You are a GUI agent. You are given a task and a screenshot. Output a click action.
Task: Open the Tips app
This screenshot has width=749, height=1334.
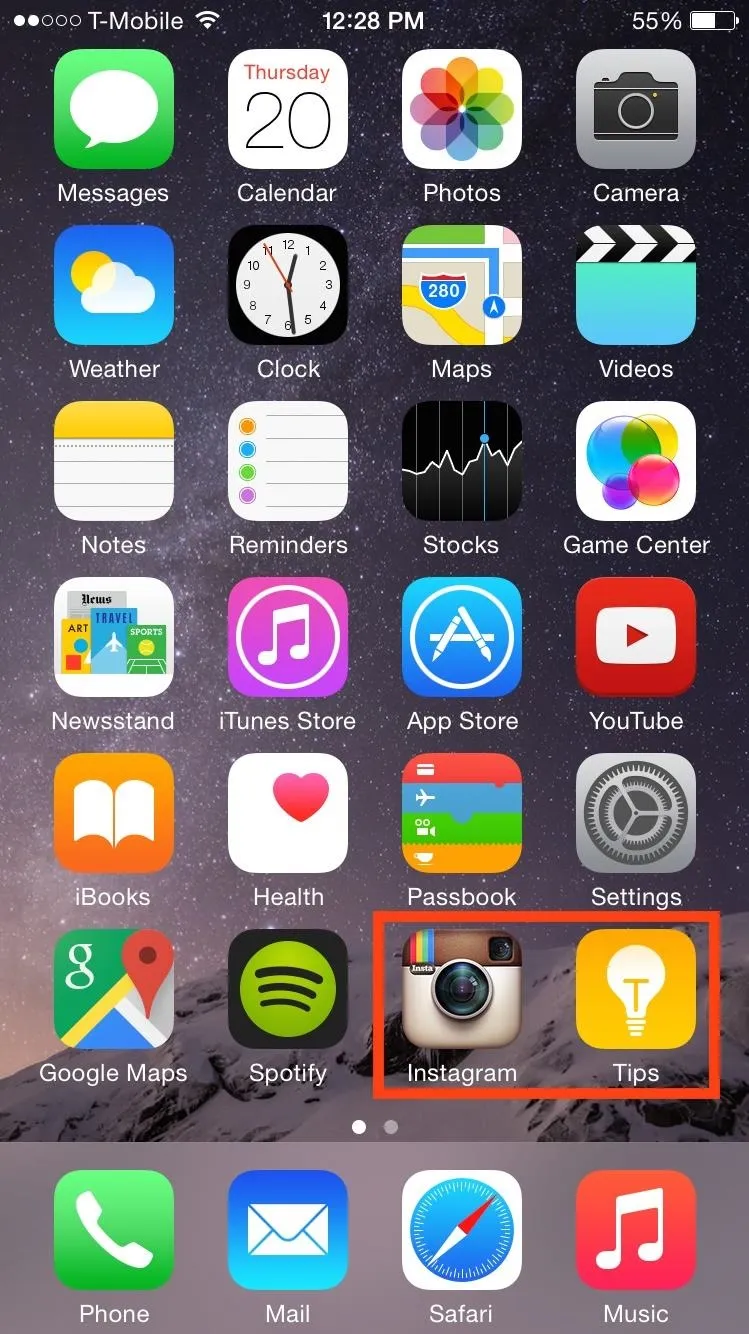pyautogui.click(x=636, y=989)
